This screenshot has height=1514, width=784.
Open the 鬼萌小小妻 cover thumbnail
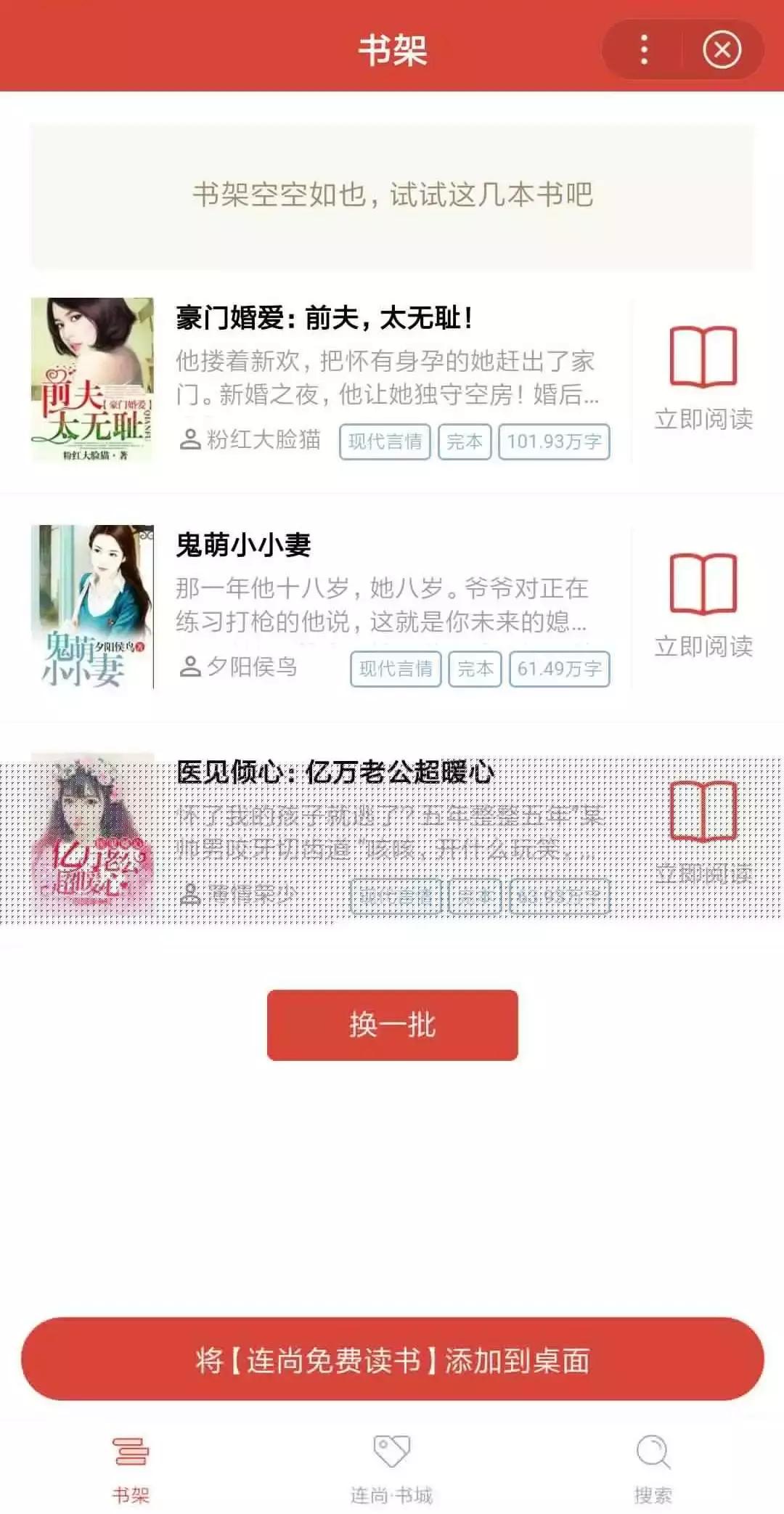click(91, 610)
